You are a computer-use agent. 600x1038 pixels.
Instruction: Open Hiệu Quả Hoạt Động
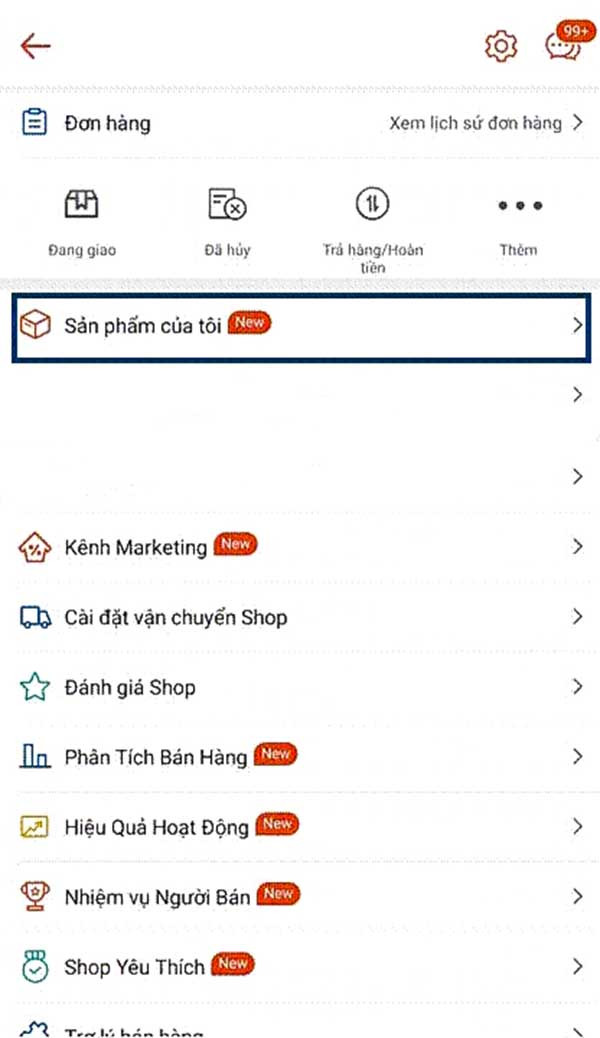click(301, 827)
